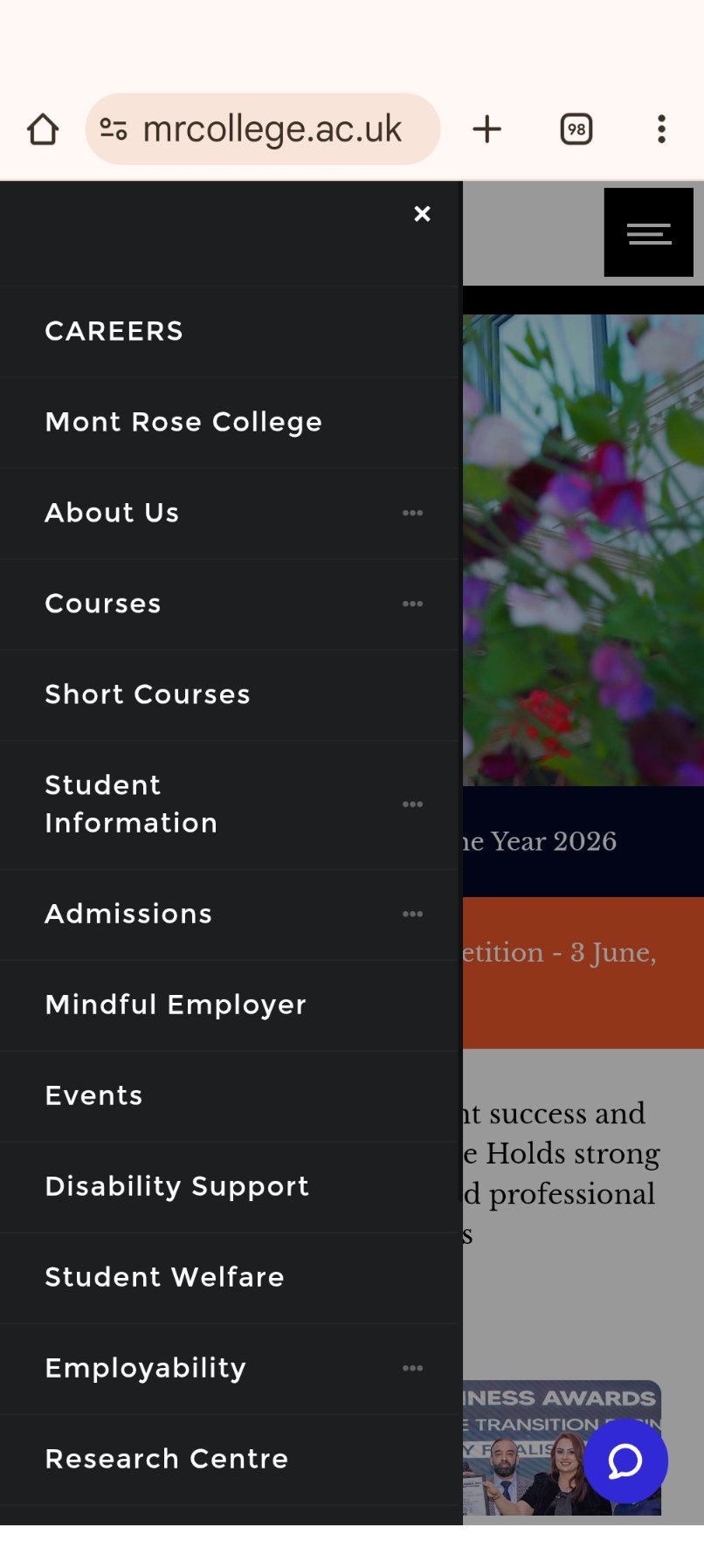
Task: Expand the Student Information submenu
Action: coord(412,804)
